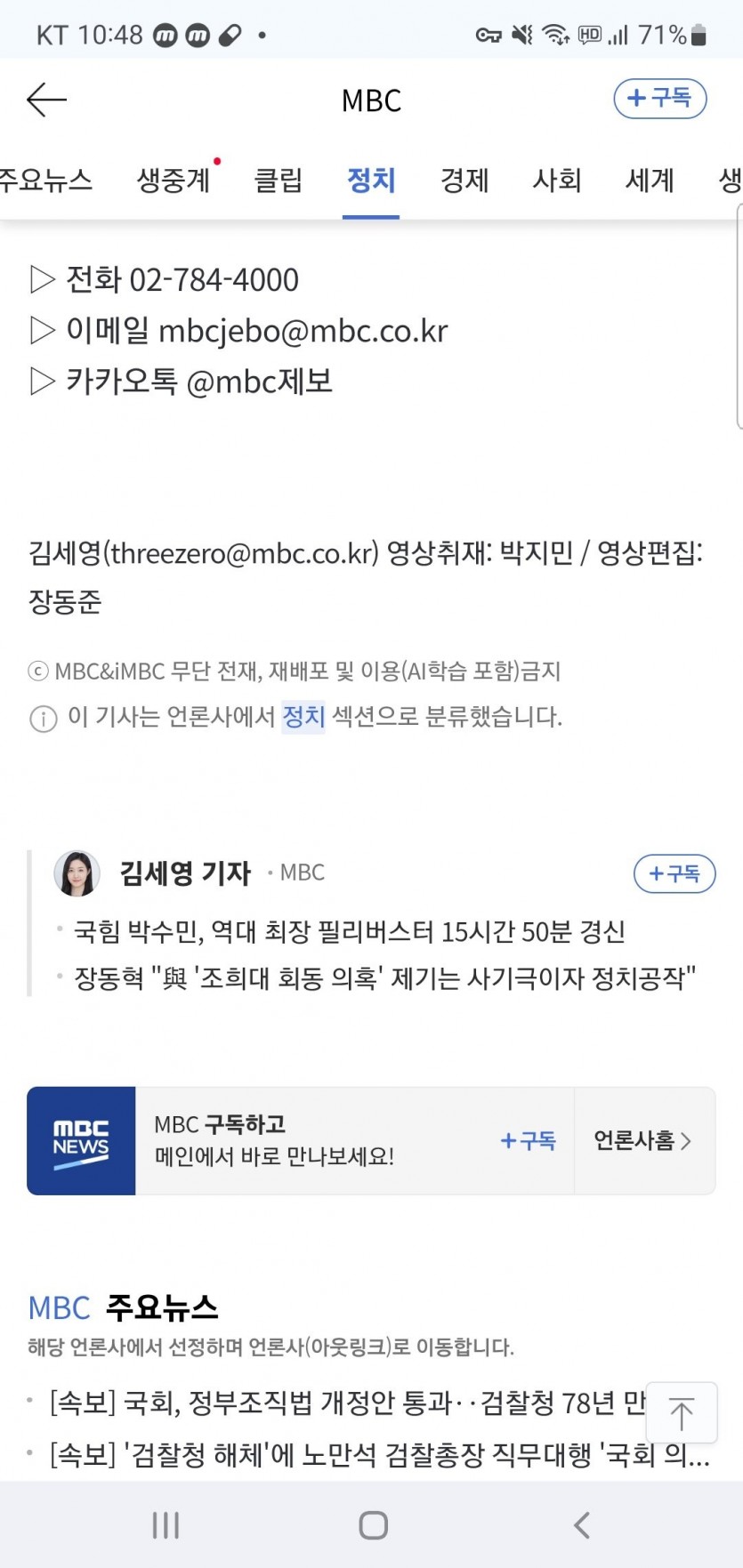Open the 생중계 tab
Image resolution: width=743 pixels, height=1568 pixels.
click(x=173, y=181)
